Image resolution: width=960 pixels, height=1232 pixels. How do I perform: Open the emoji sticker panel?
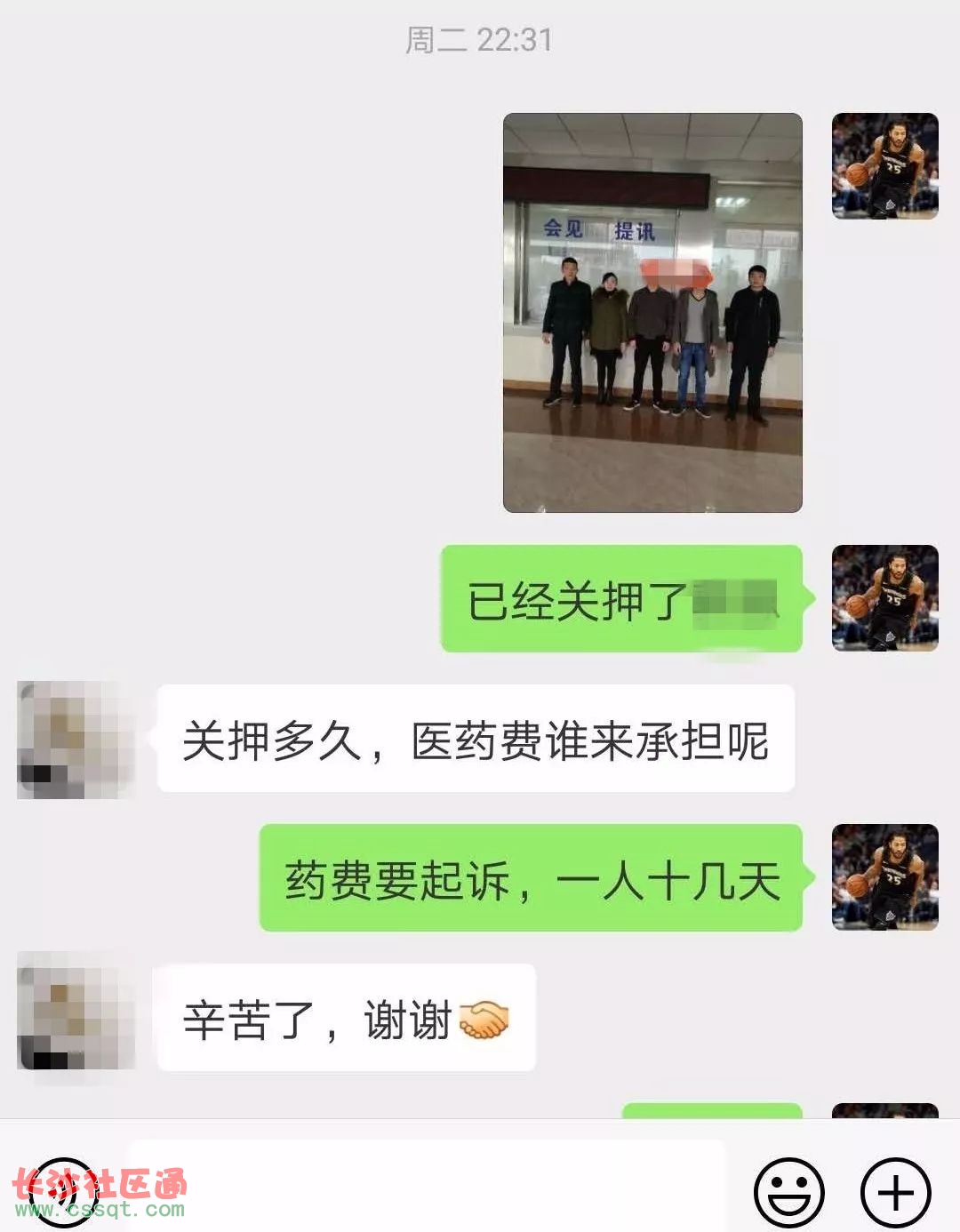788,1191
